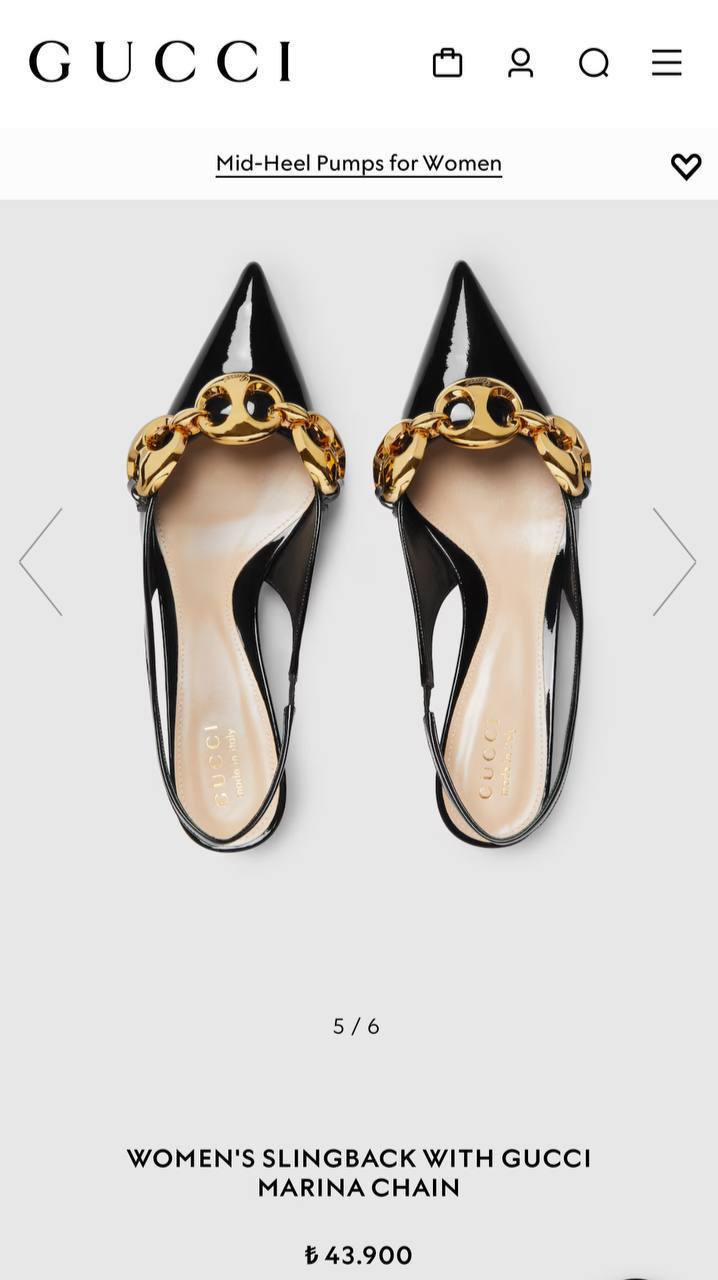Open the shopping bag

tap(447, 63)
